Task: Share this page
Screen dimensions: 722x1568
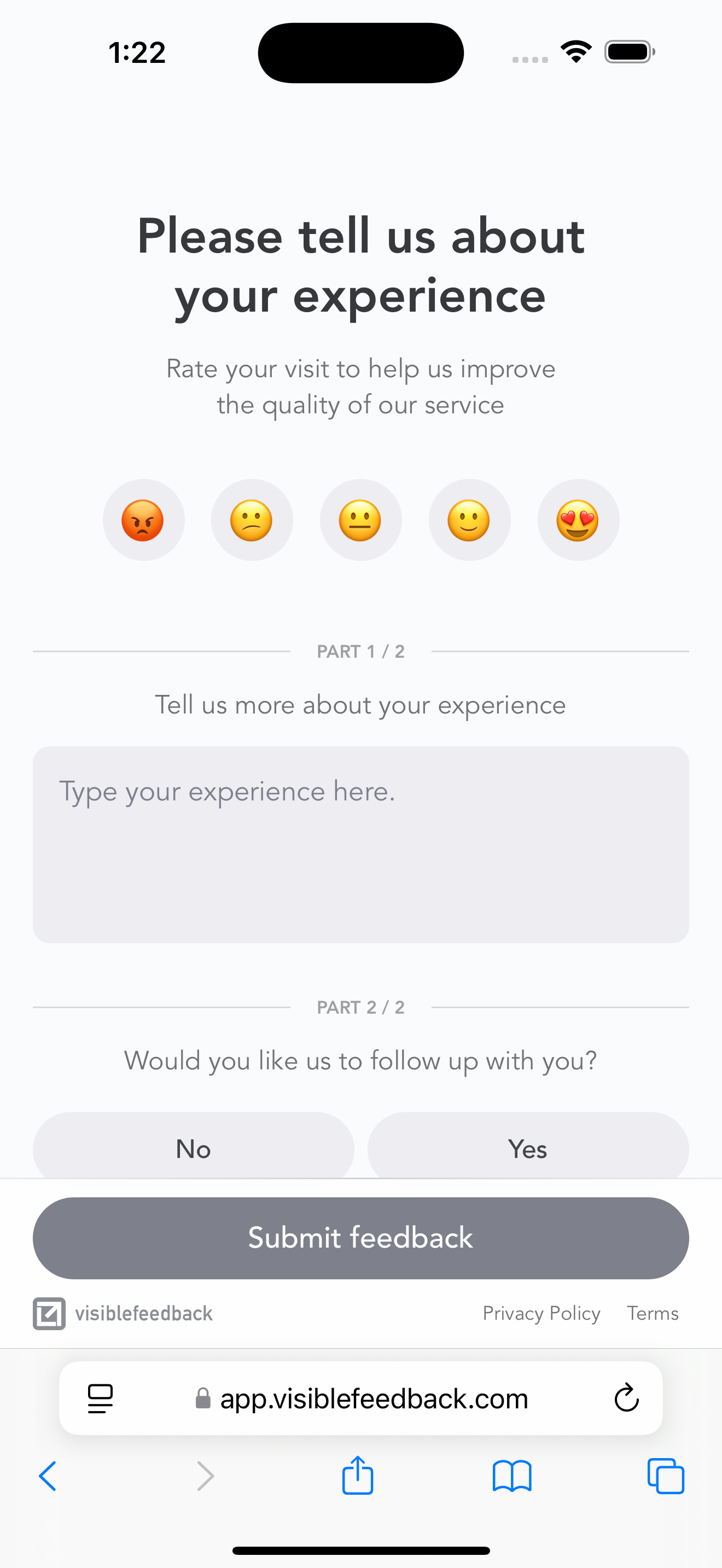Action: pos(357,1476)
